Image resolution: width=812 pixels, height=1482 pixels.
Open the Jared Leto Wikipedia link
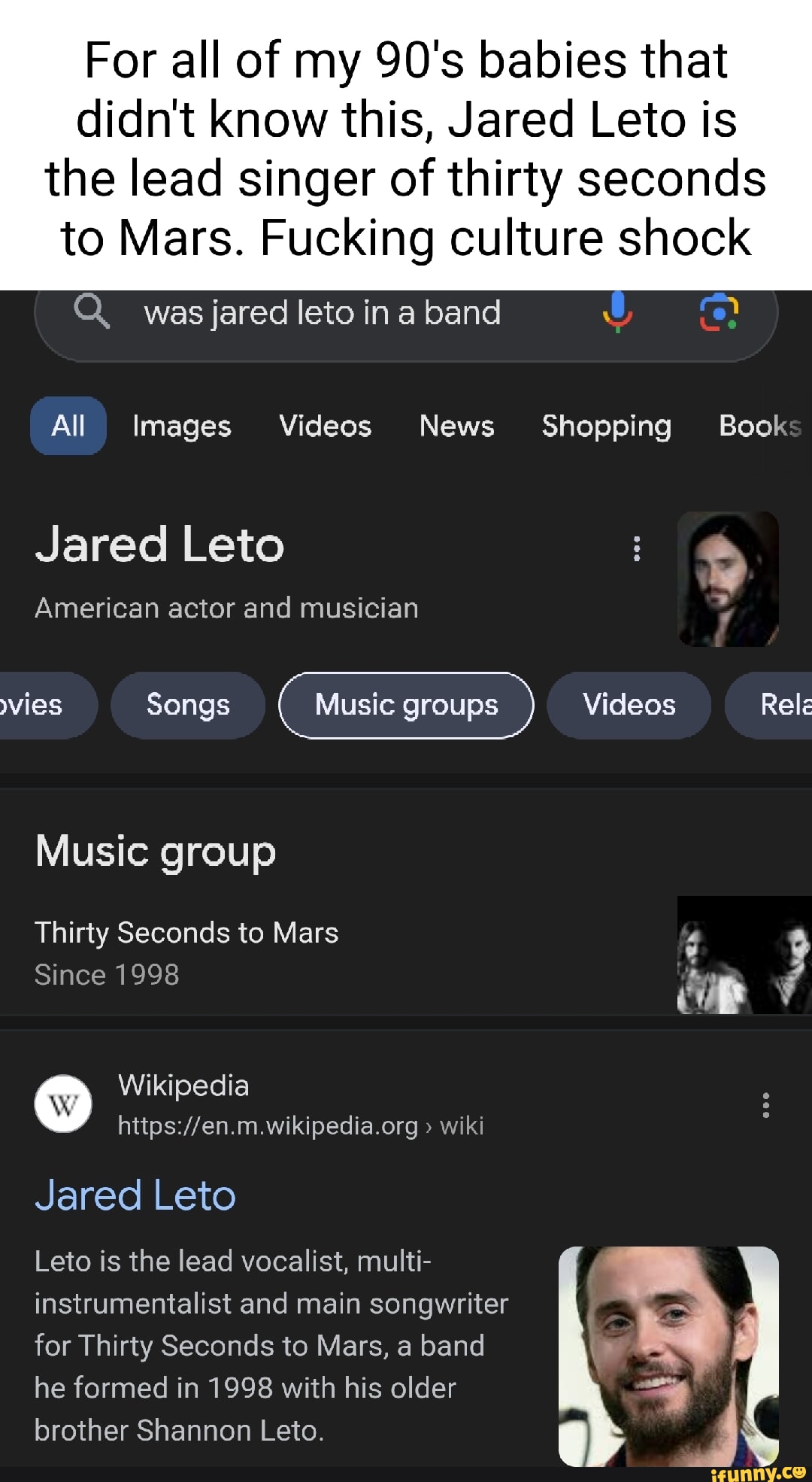point(134,1195)
